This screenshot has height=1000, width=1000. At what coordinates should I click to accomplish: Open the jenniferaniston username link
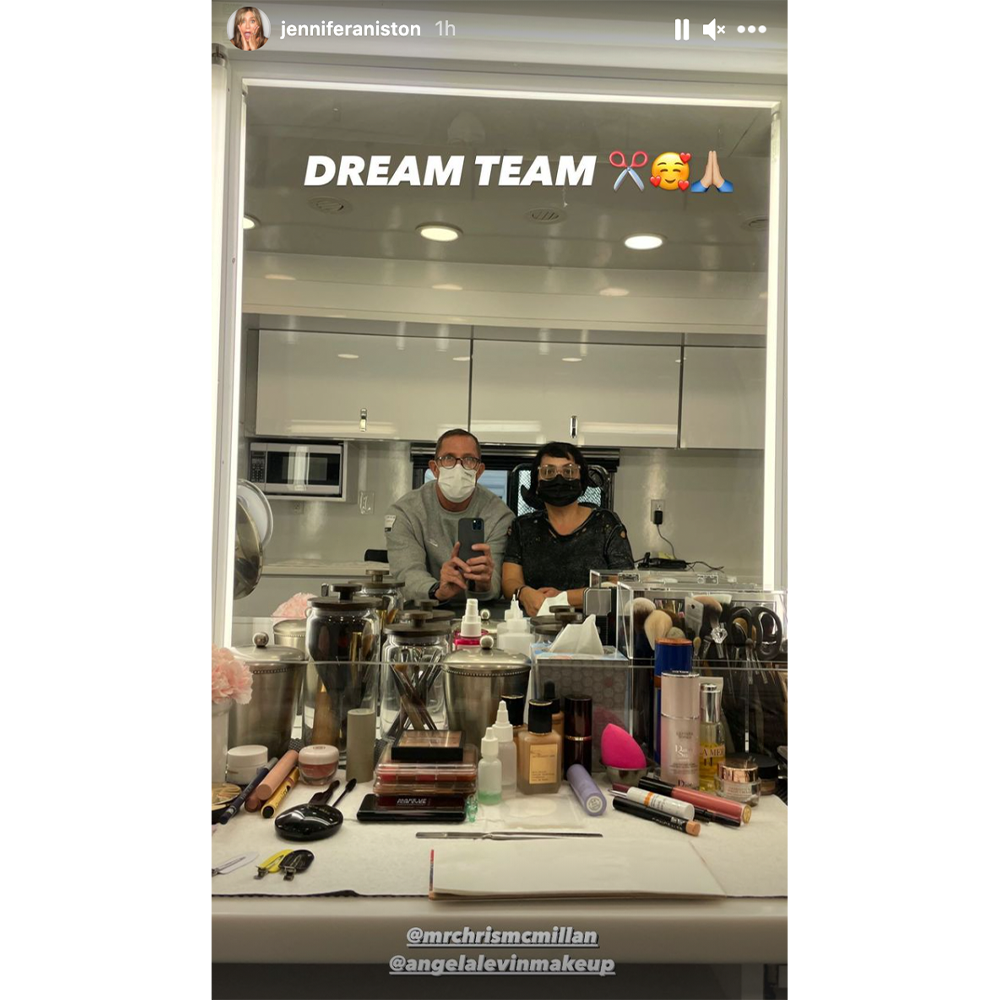350,29
